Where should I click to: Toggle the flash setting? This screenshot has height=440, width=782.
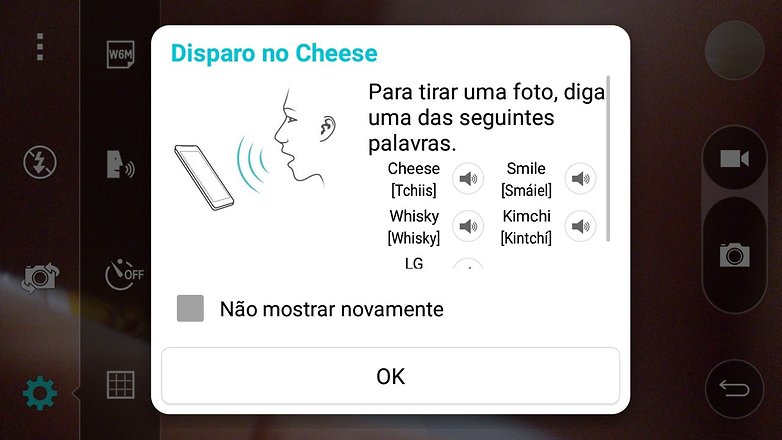(40, 162)
